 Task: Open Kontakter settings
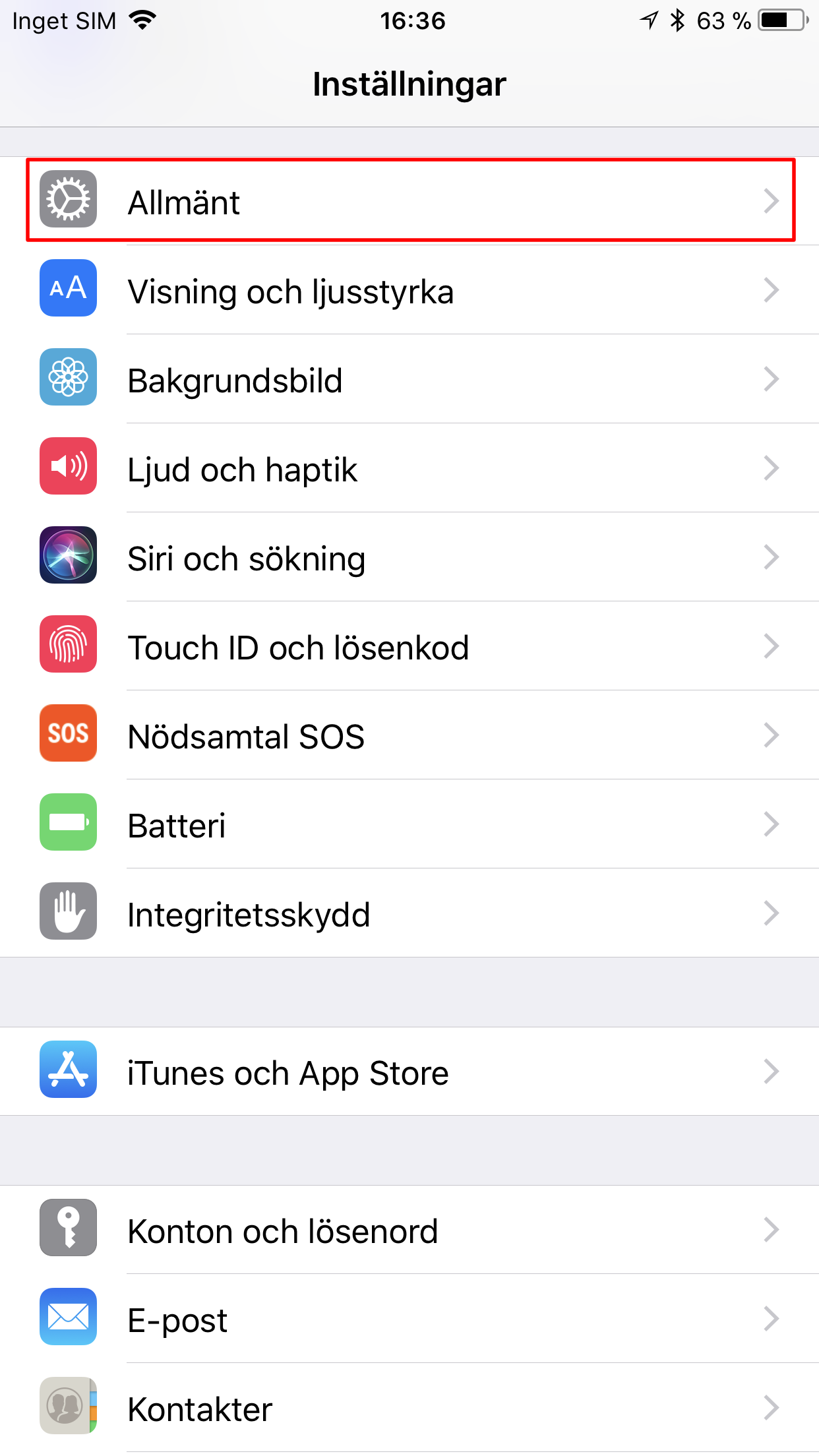pyautogui.click(x=409, y=1409)
